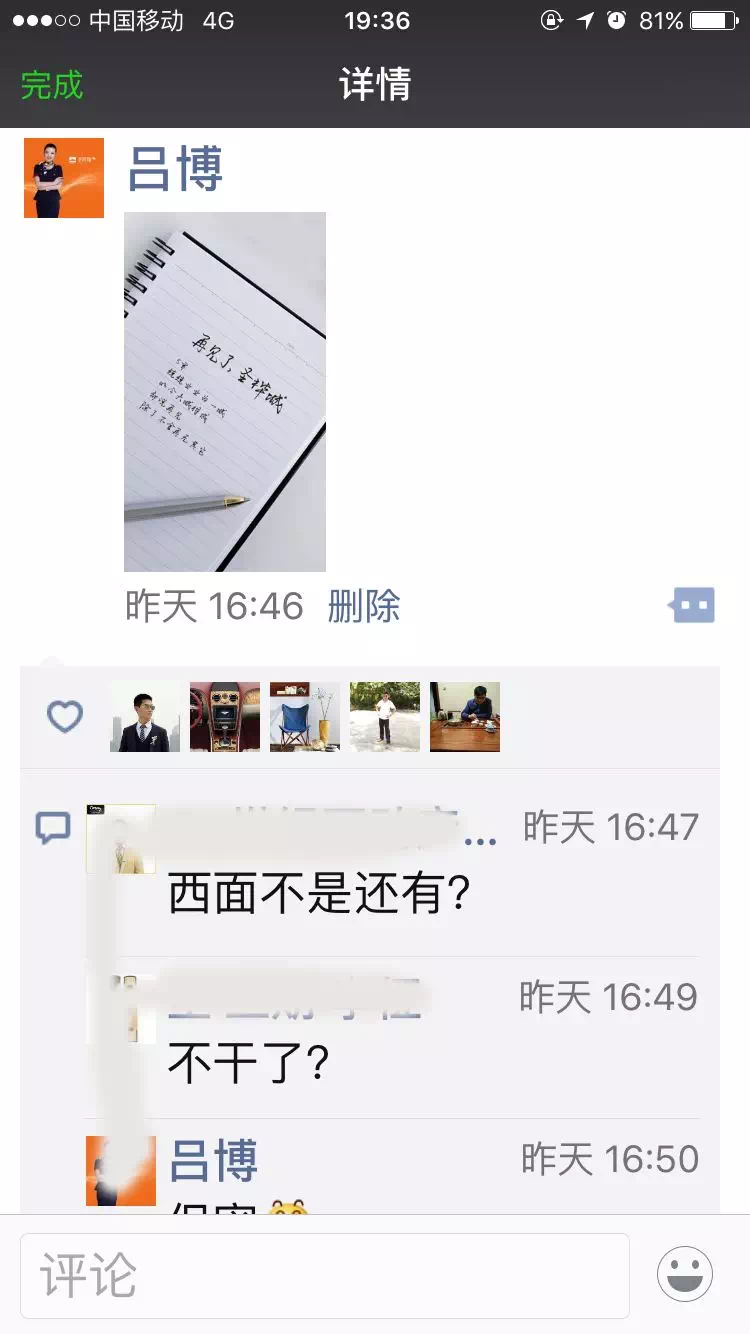
Task: Open the liker with the car interior avatar
Action: coord(225,717)
